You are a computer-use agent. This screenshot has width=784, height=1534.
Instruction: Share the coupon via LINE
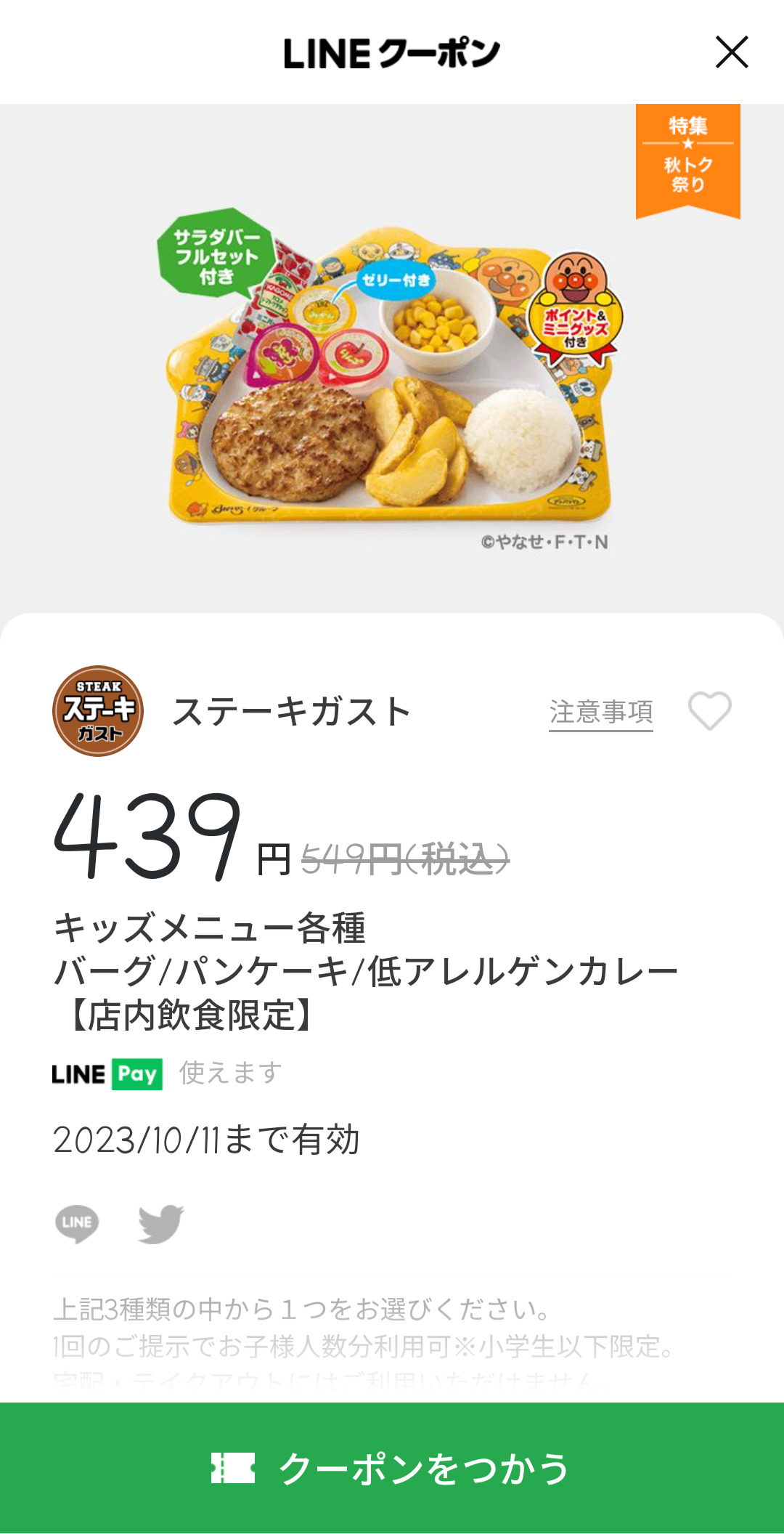click(77, 1223)
